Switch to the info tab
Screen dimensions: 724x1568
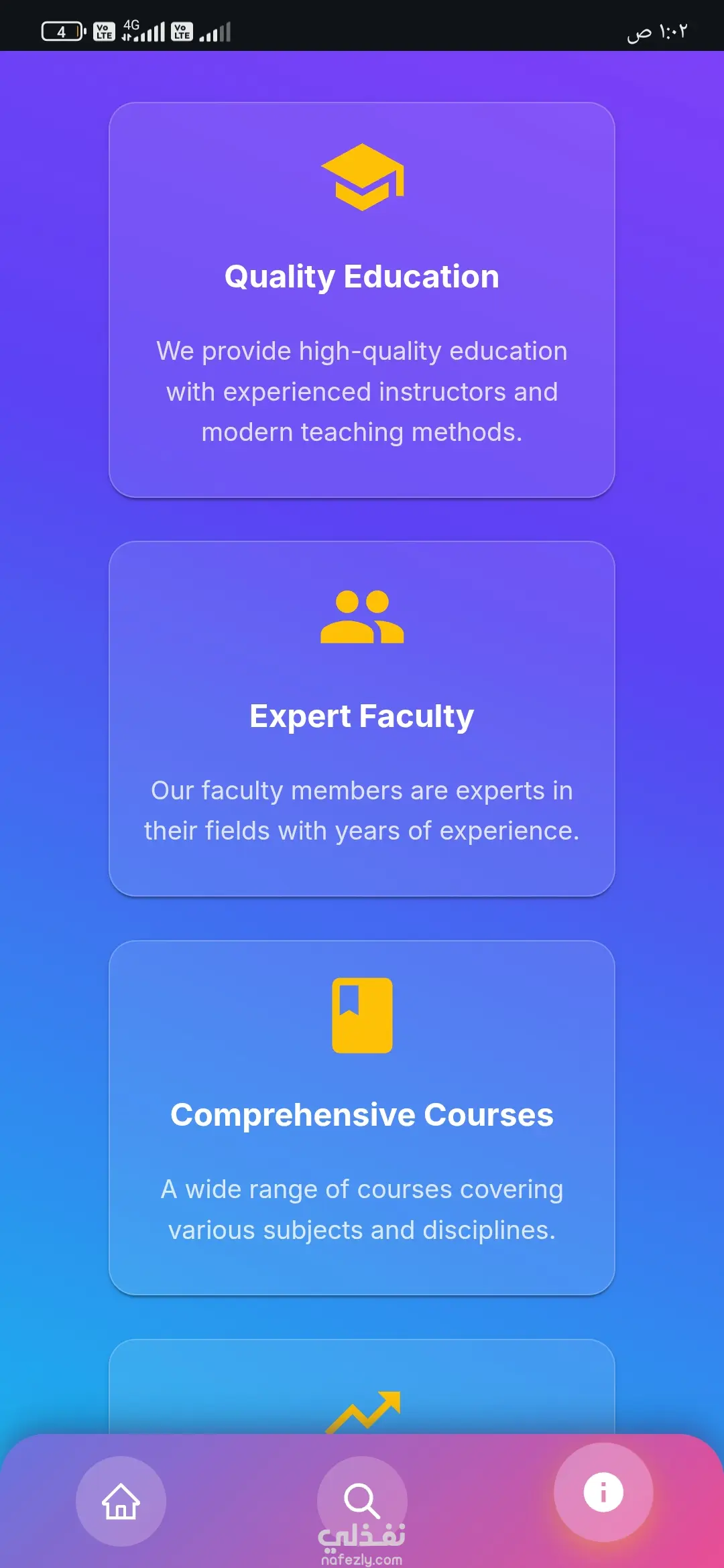[603, 1492]
